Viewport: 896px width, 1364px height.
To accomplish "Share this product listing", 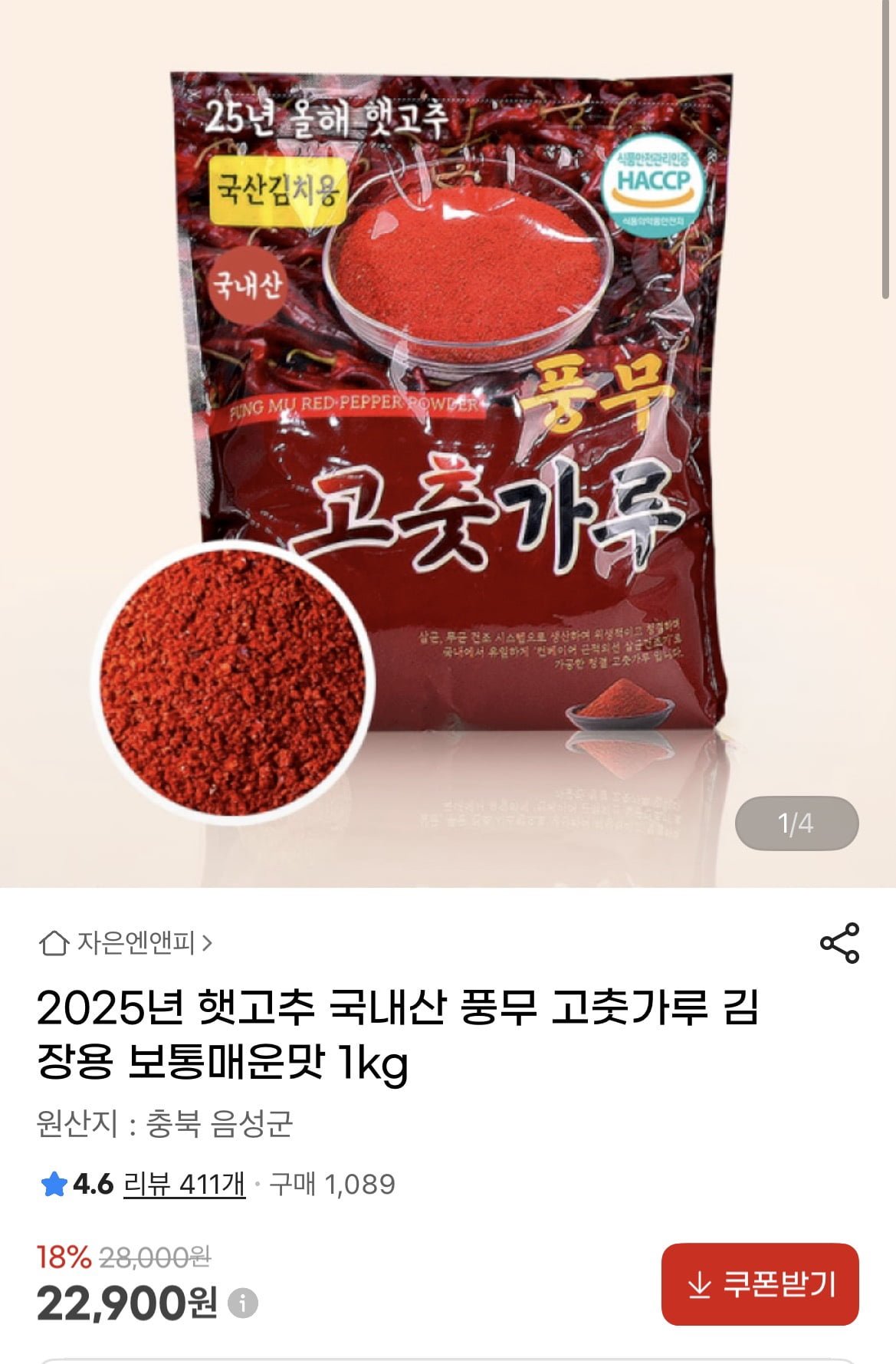I will coord(839,943).
